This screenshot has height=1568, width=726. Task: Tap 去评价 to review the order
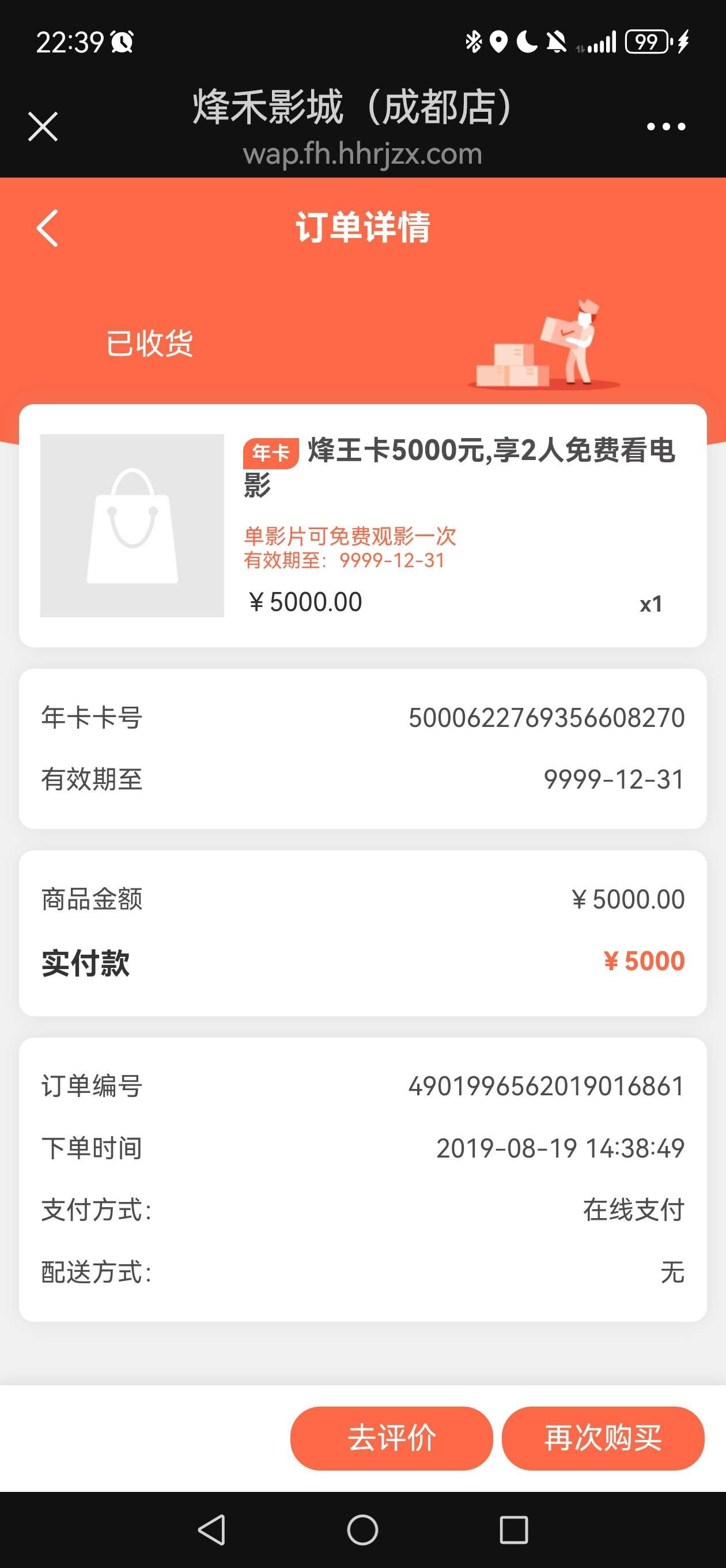tap(391, 1438)
